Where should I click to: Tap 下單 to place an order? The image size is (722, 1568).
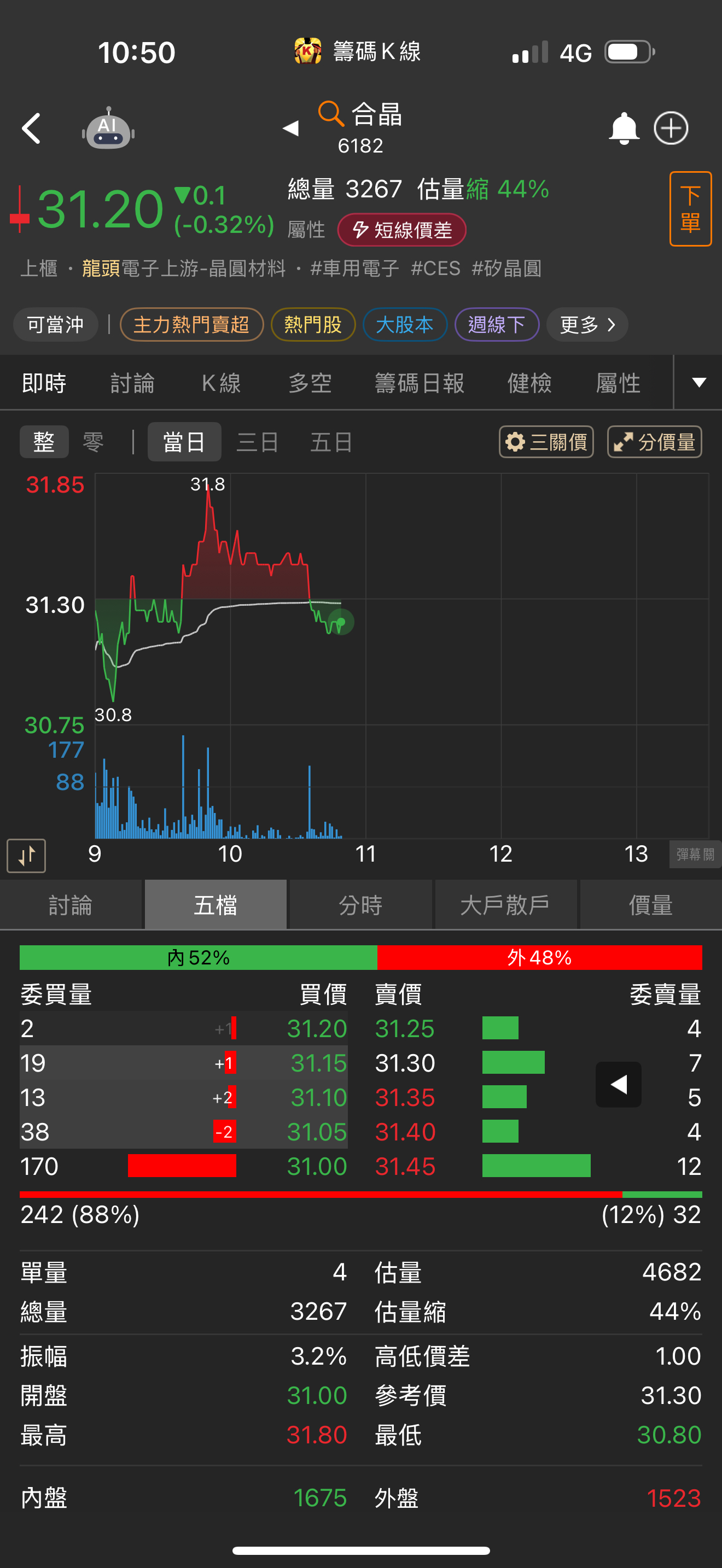[690, 209]
